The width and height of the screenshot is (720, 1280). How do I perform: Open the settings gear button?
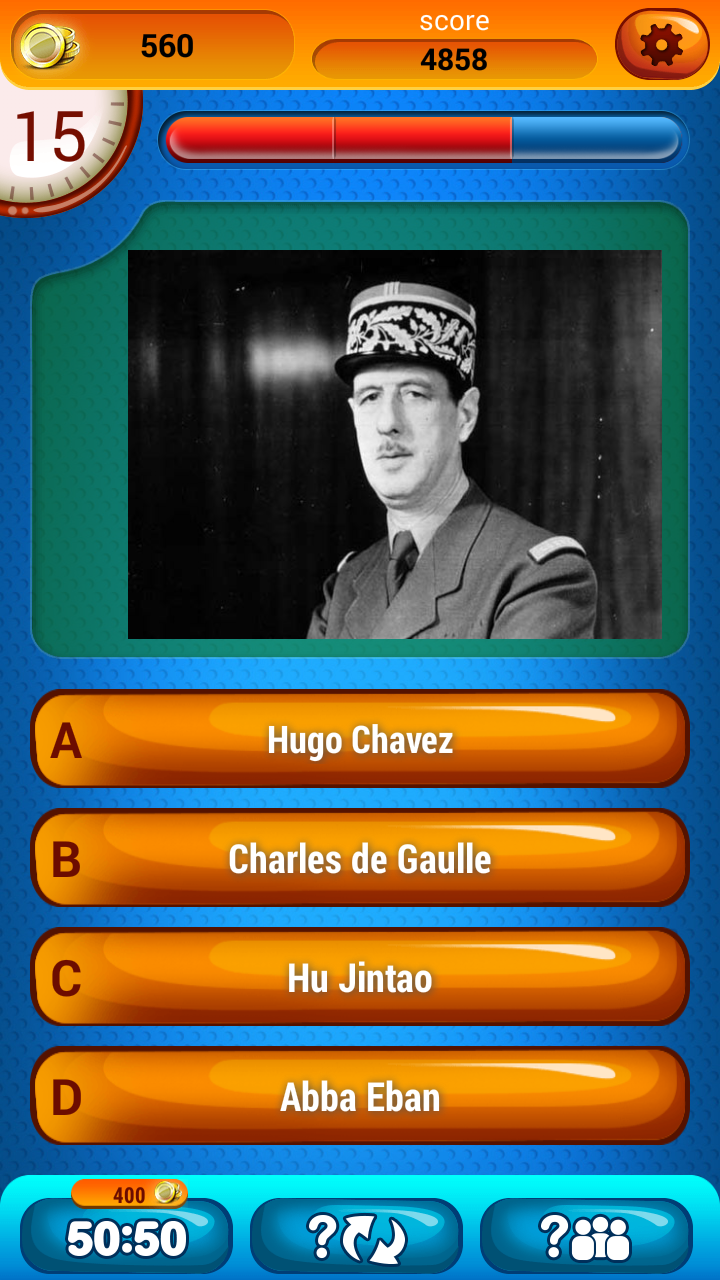662,44
